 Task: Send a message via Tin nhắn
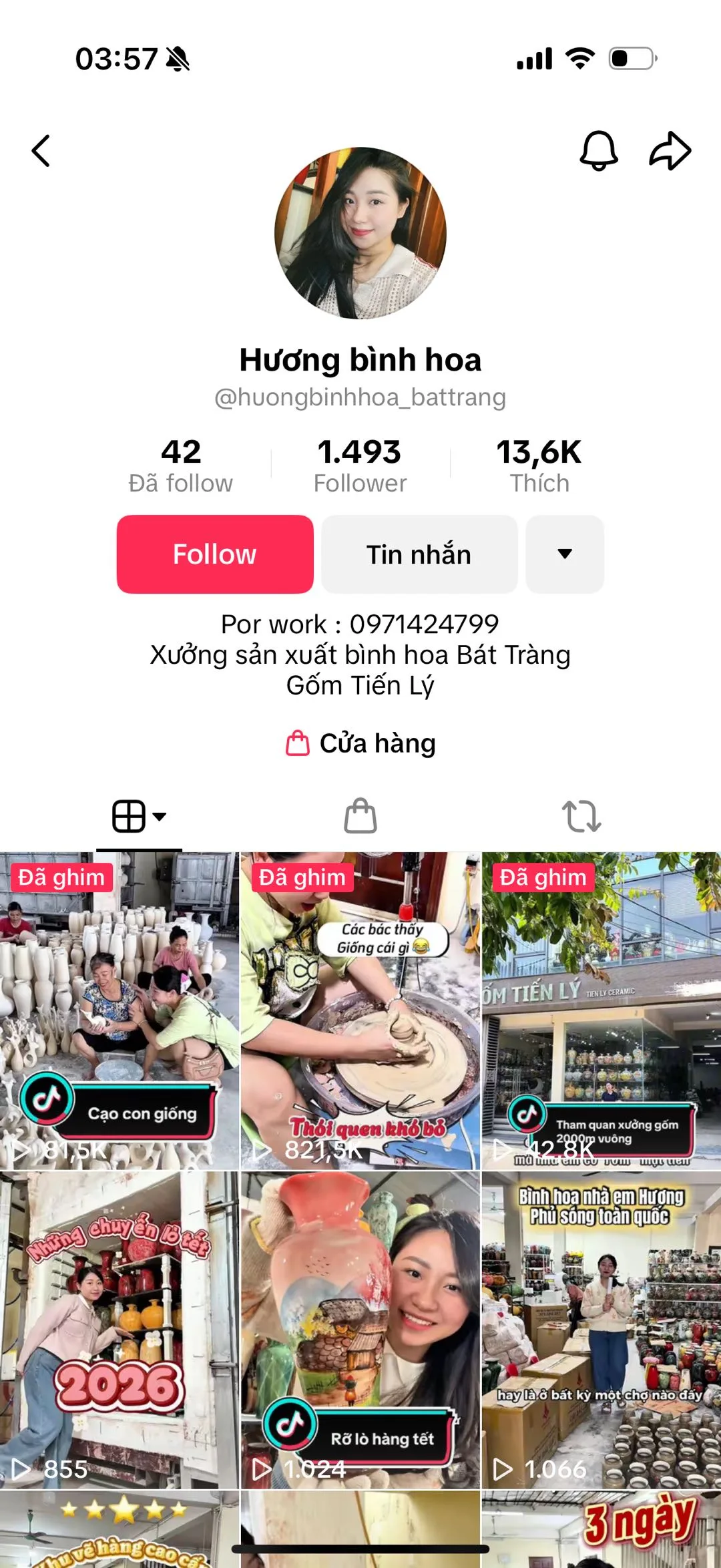[x=418, y=554]
